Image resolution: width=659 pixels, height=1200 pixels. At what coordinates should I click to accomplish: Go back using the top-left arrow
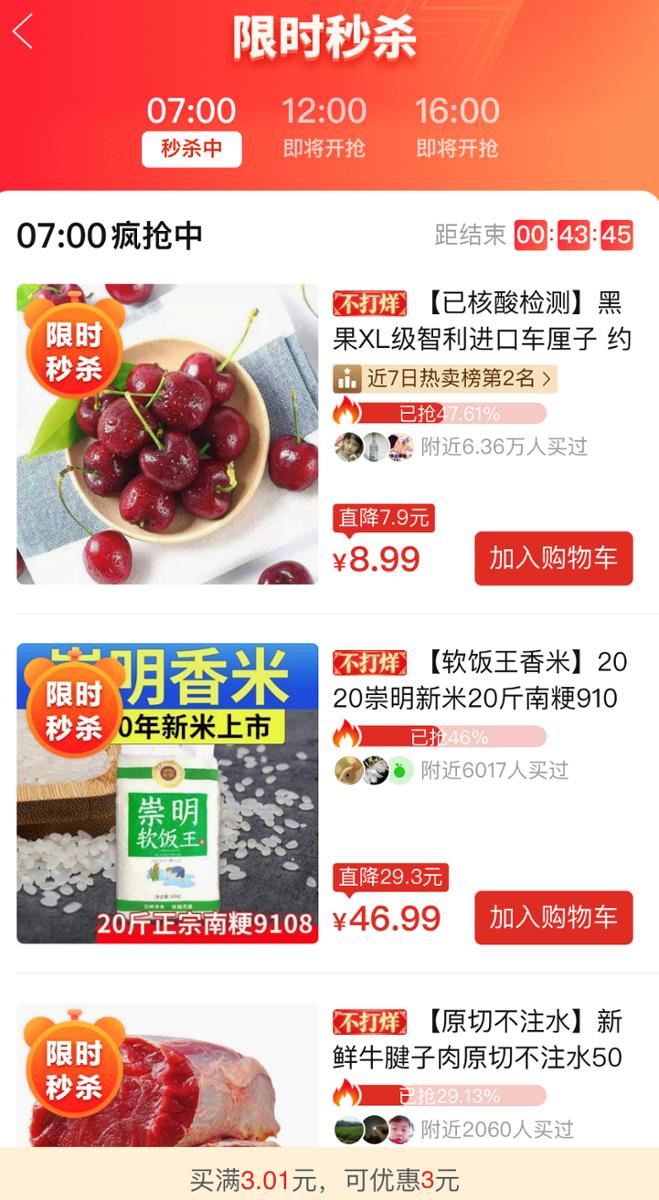tap(23, 32)
